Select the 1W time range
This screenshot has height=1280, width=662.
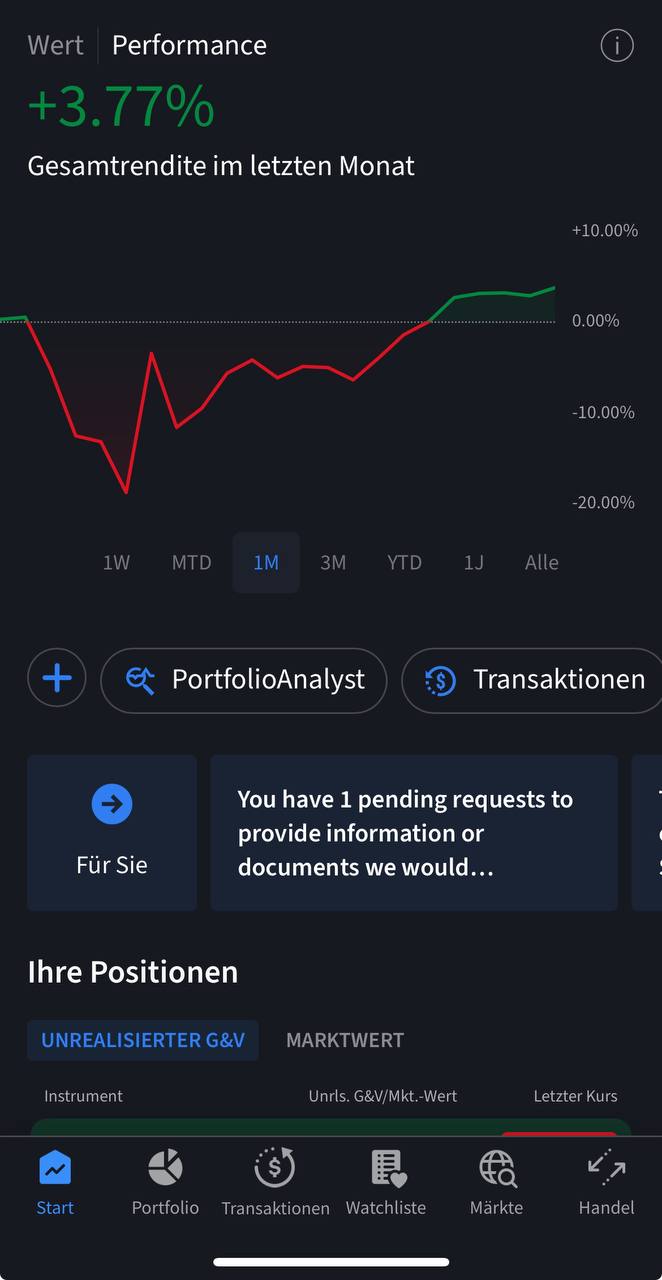(116, 562)
